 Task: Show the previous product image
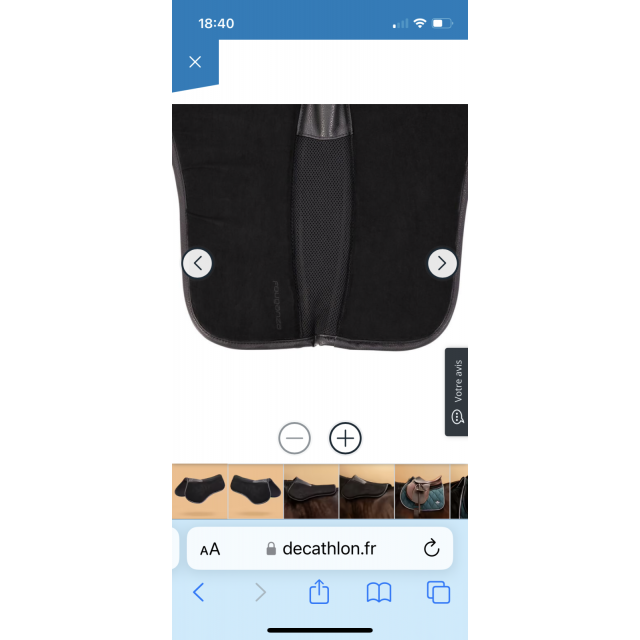197,263
